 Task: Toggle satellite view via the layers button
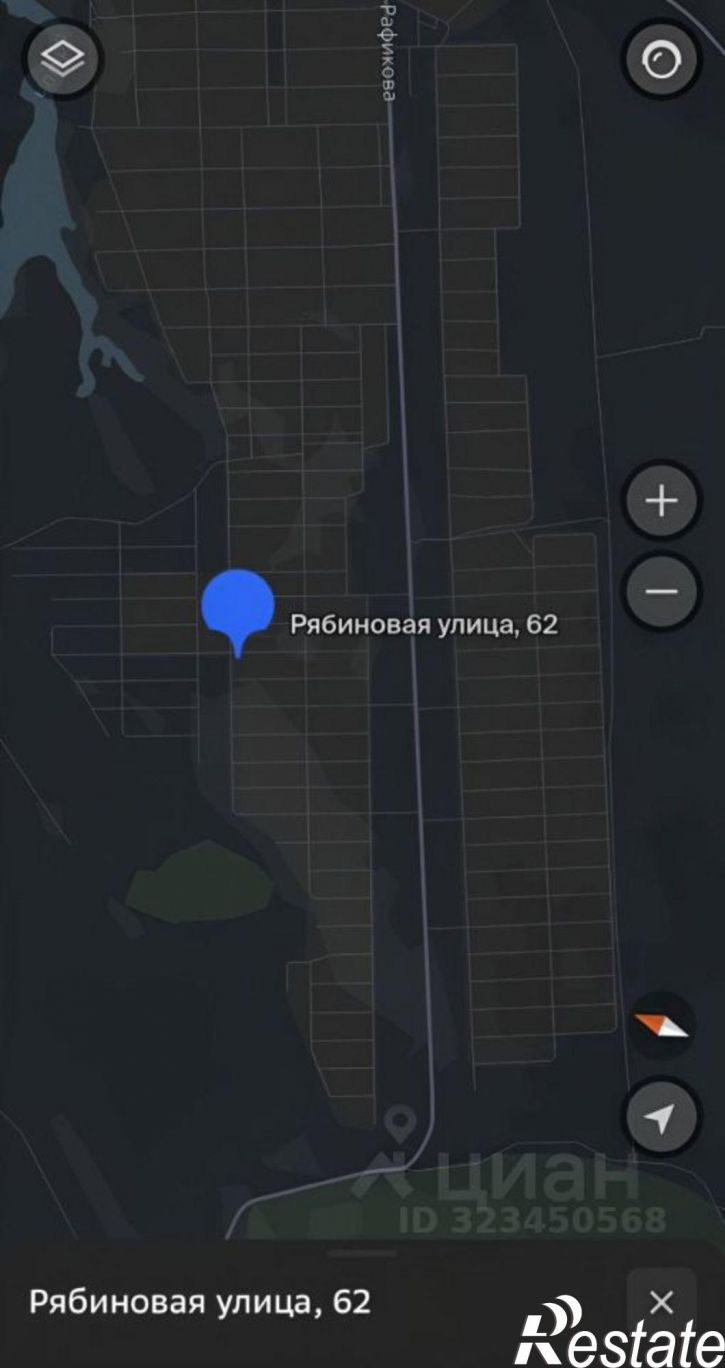[x=60, y=60]
